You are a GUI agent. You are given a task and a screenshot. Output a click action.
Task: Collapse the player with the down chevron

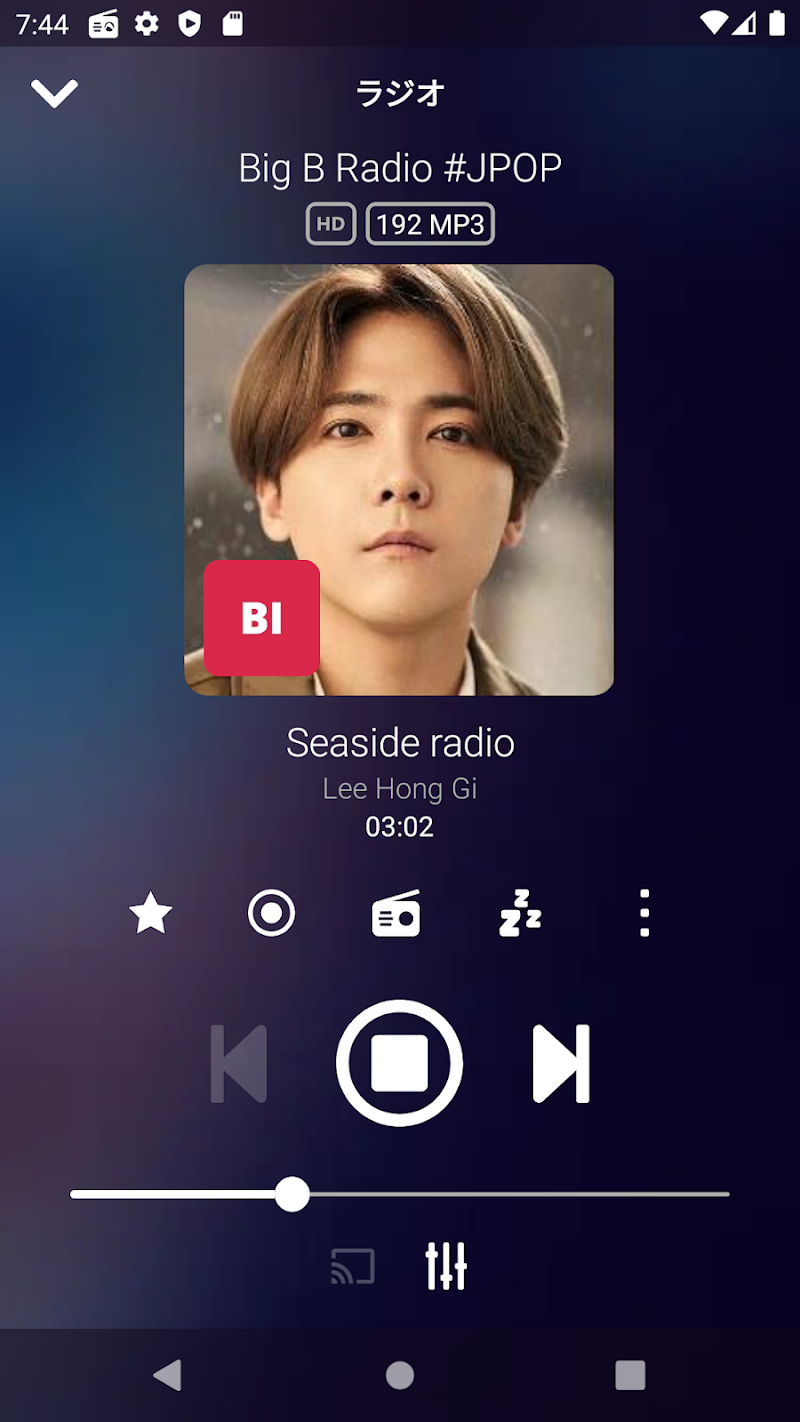pyautogui.click(x=54, y=93)
